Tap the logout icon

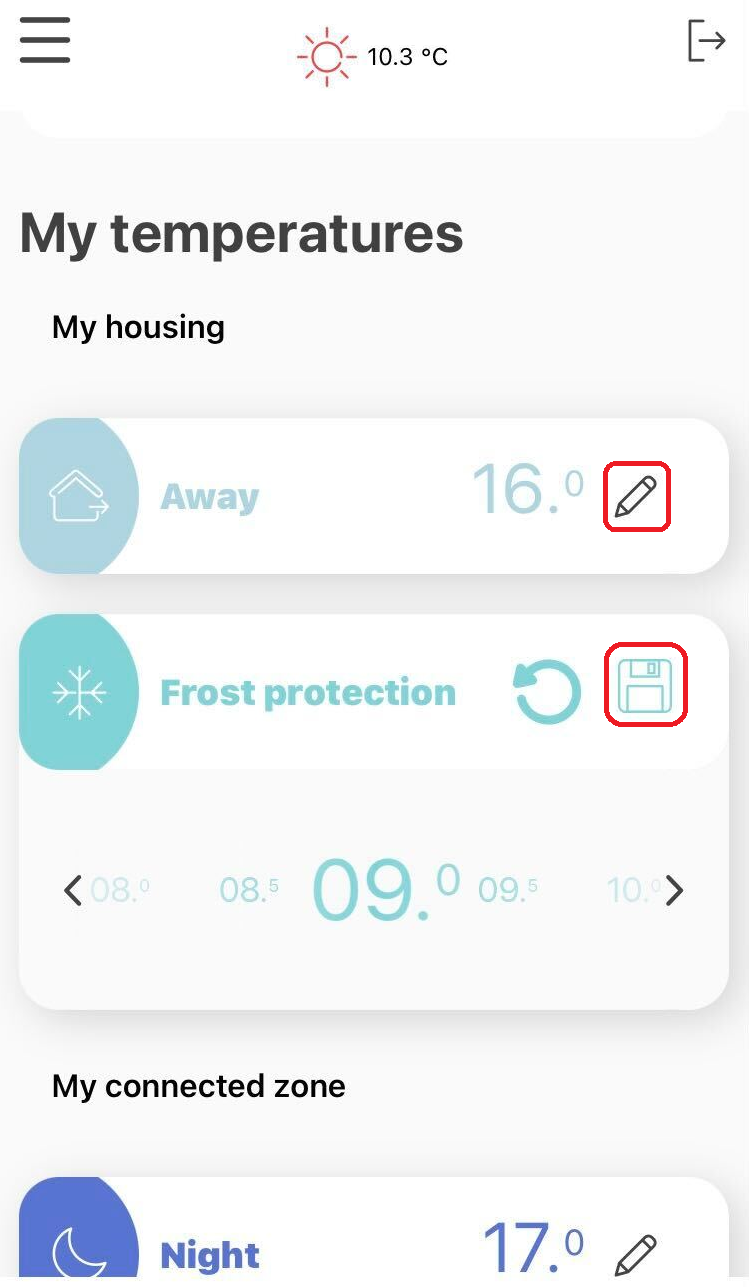[706, 41]
